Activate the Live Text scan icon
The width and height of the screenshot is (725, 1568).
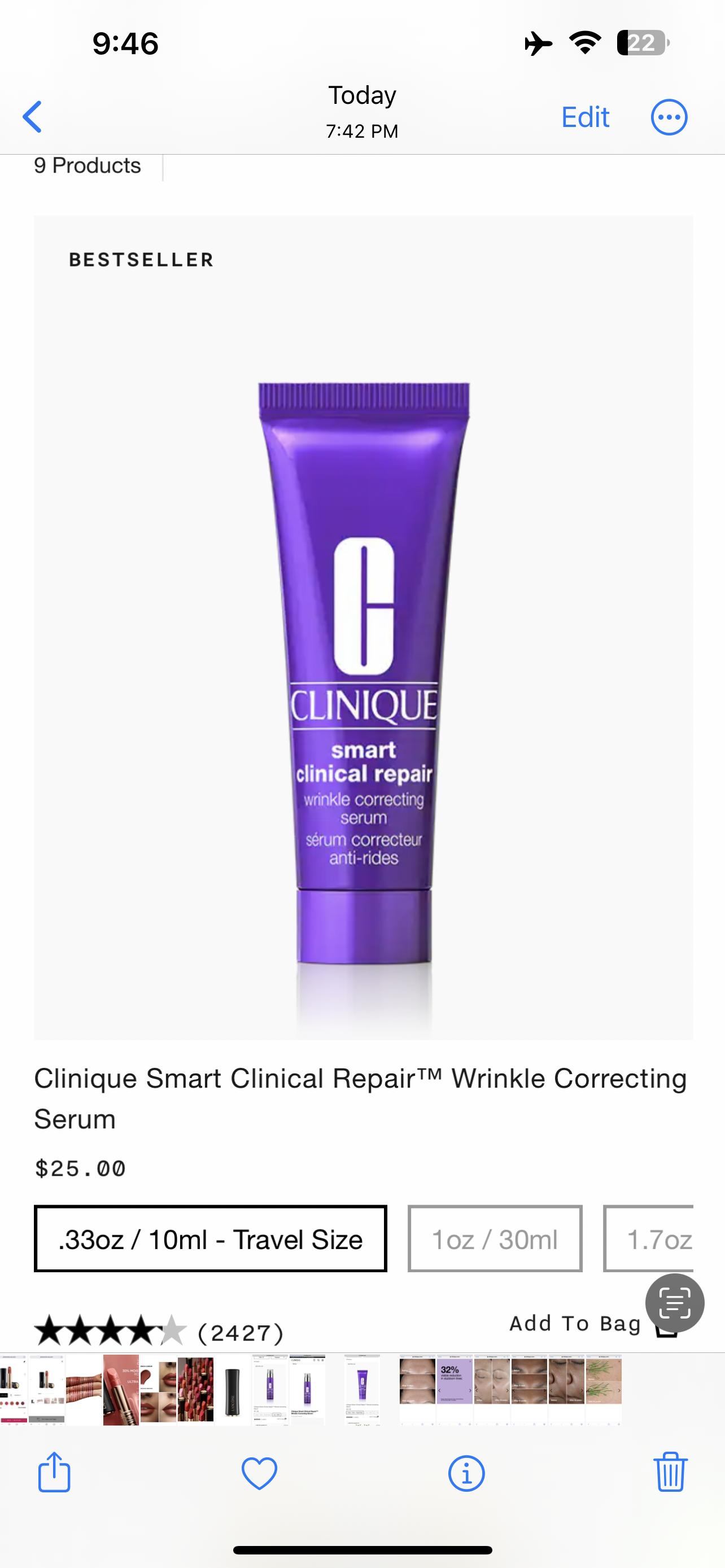pyautogui.click(x=675, y=1303)
